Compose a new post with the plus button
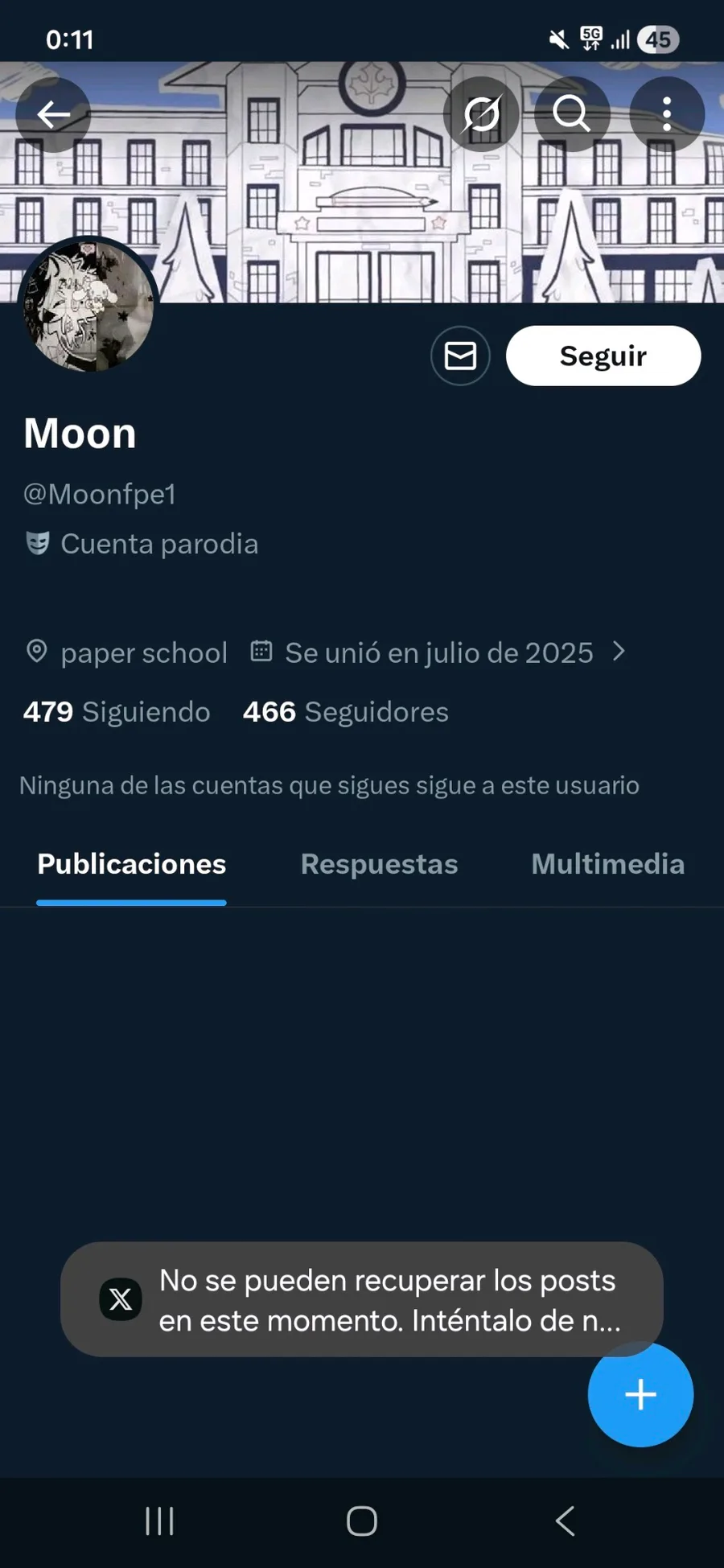724x1568 pixels. (x=640, y=1394)
